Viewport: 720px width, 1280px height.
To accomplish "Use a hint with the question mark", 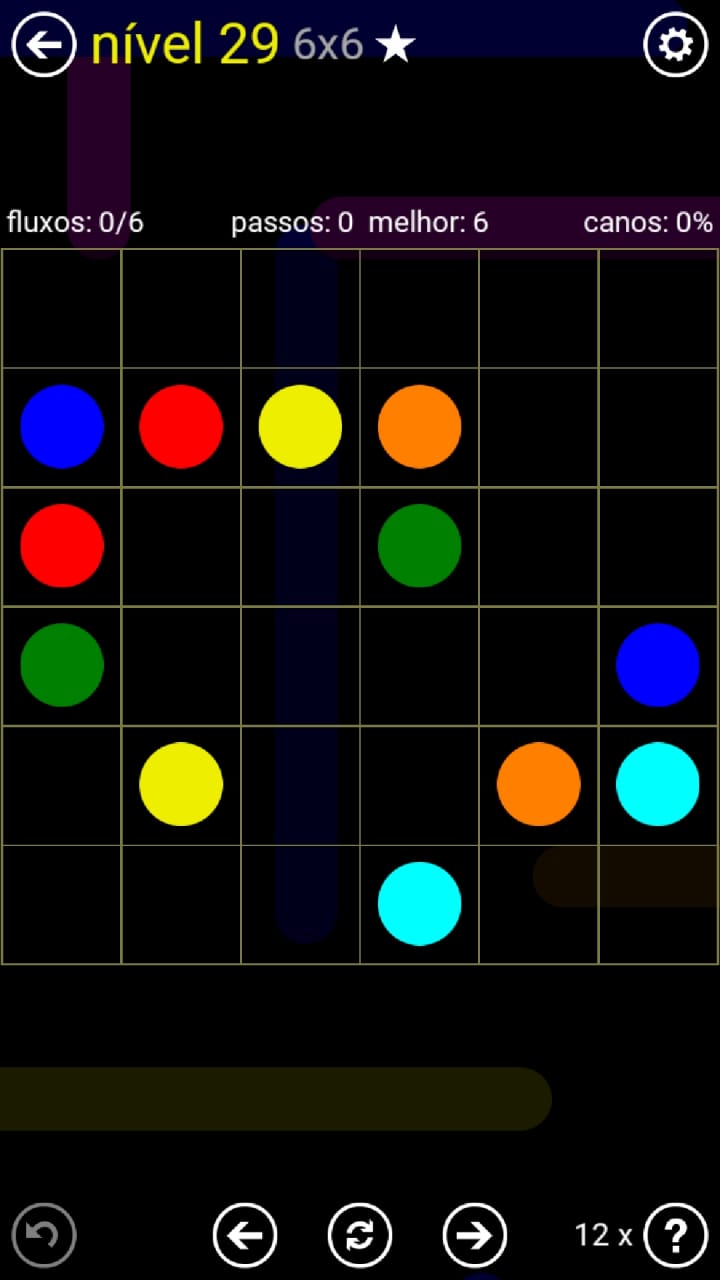I will click(x=675, y=1235).
